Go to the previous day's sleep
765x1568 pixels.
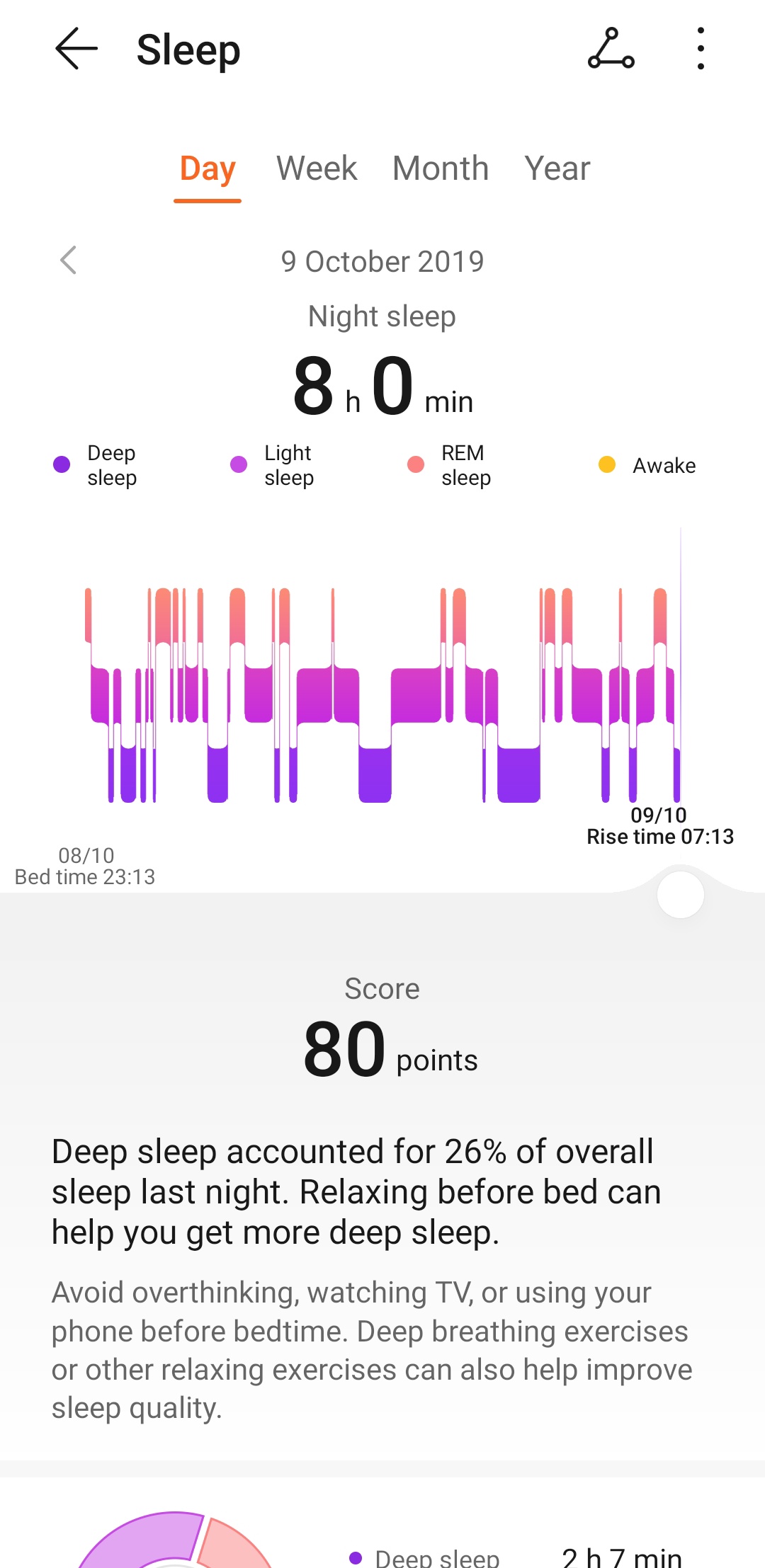(x=69, y=261)
